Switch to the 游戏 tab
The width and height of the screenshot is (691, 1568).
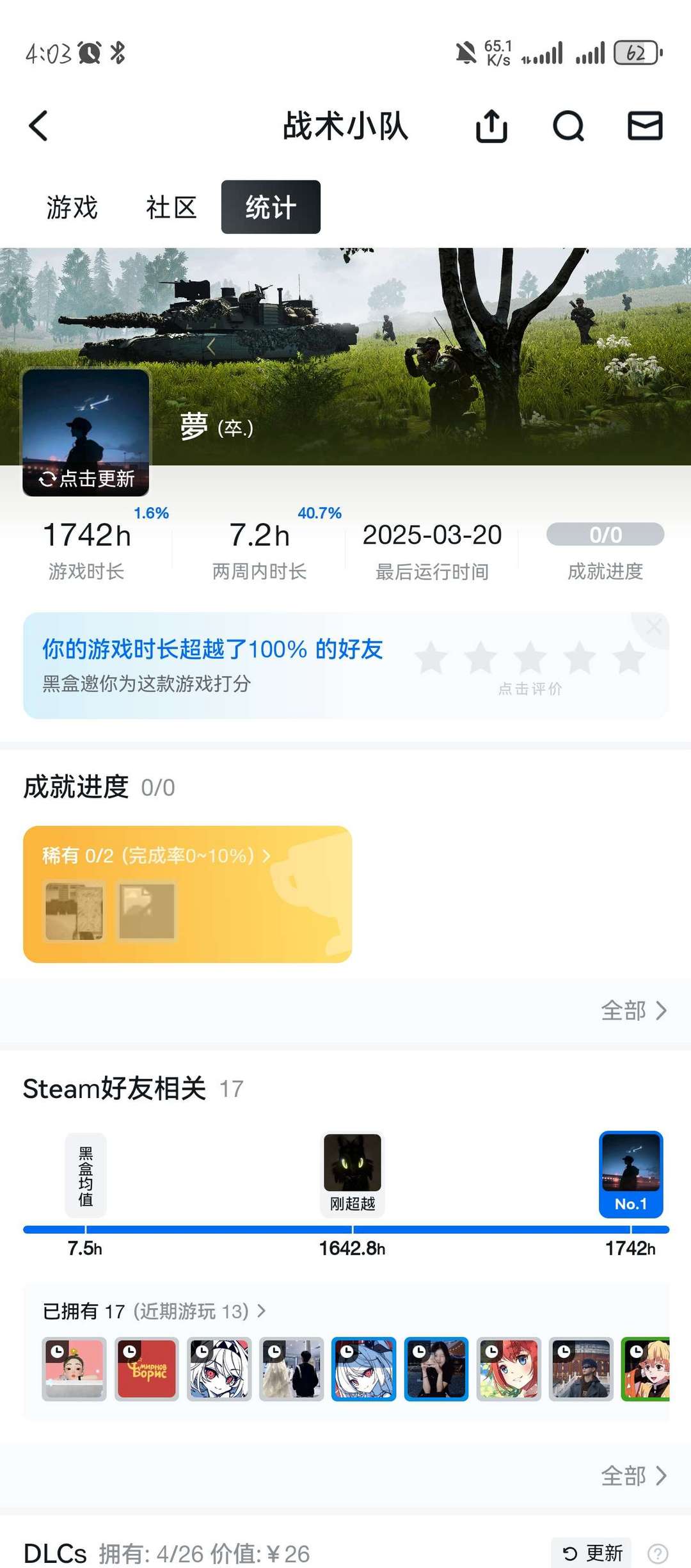click(72, 207)
